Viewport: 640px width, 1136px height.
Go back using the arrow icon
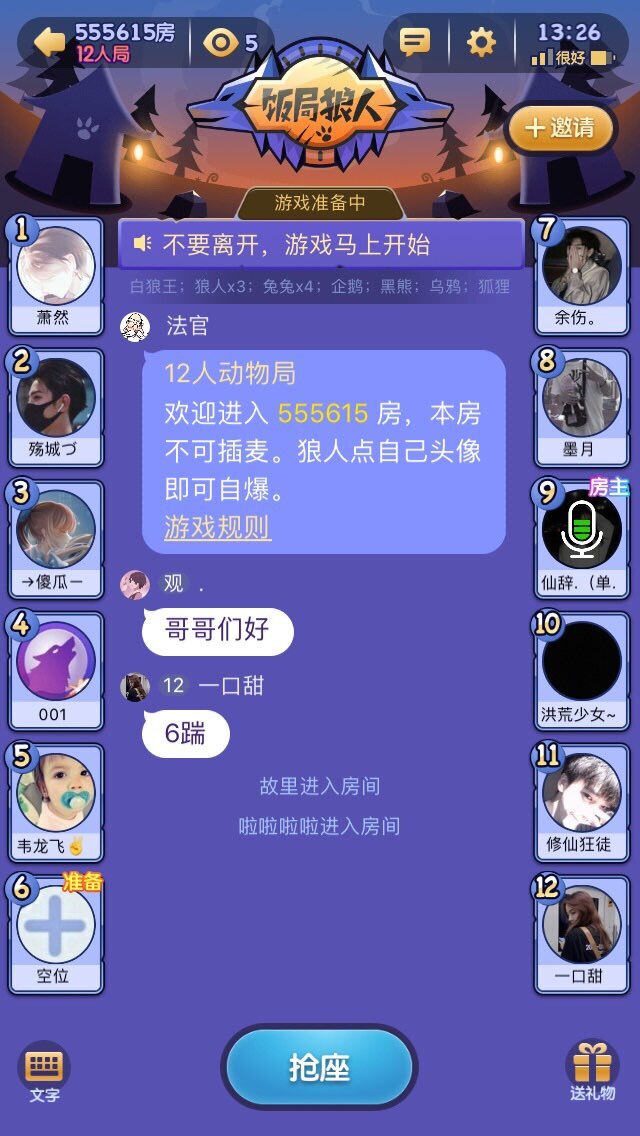click(x=49, y=41)
